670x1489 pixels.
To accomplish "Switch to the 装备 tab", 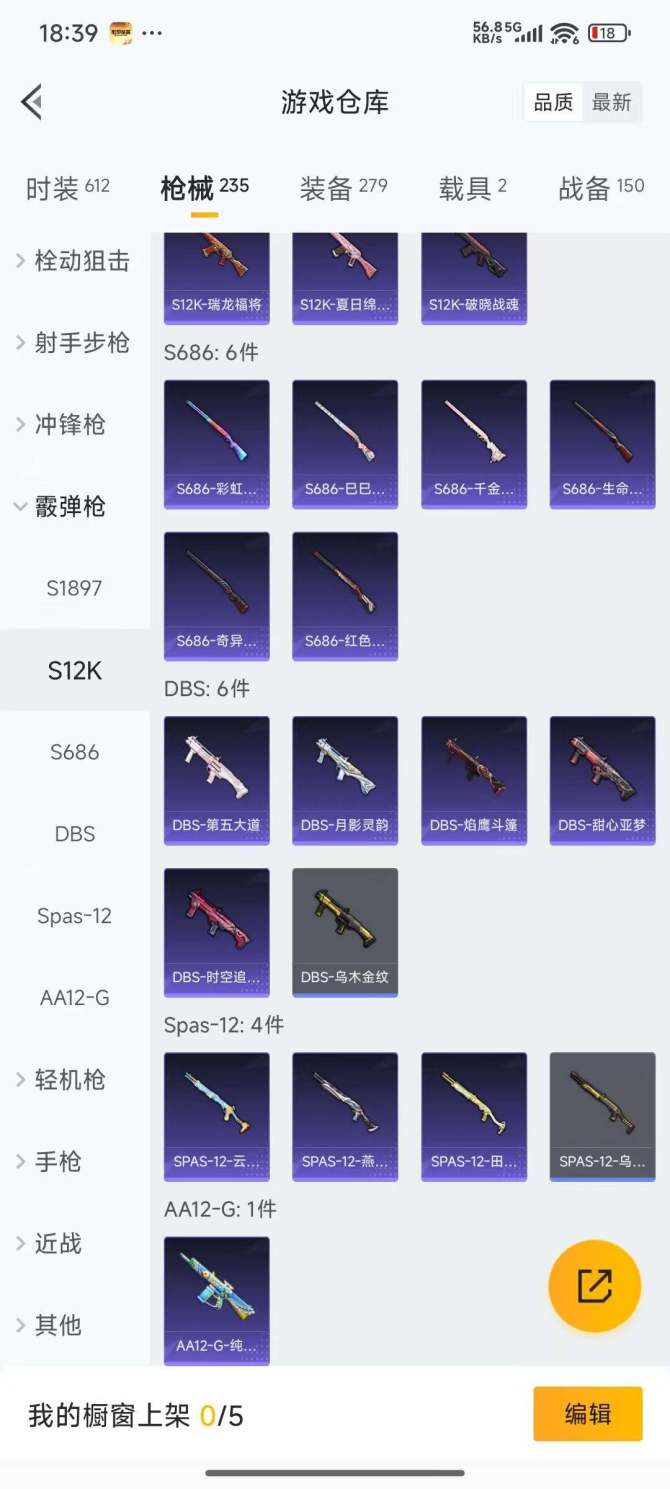I will [x=343, y=188].
